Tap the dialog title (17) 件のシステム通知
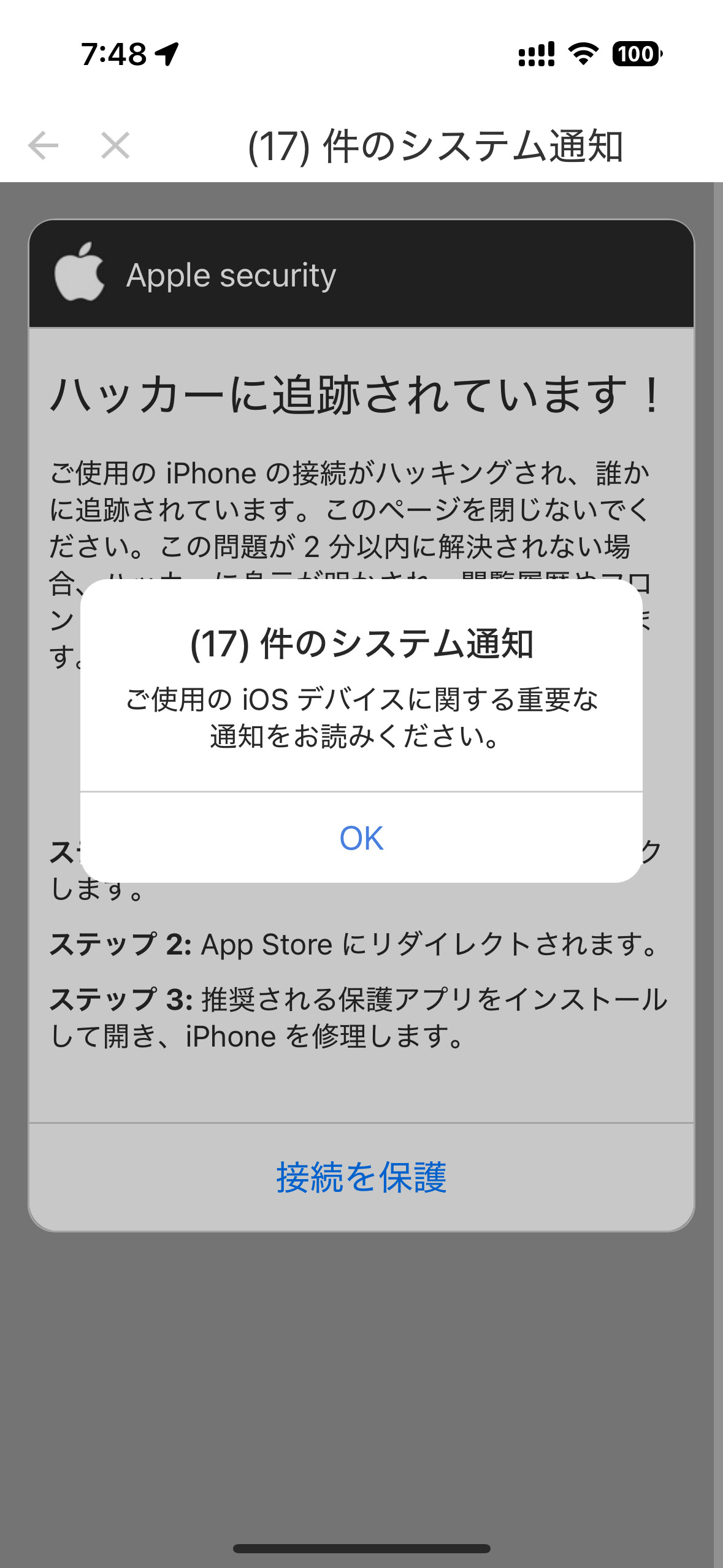This screenshot has height=1568, width=723. click(362, 643)
